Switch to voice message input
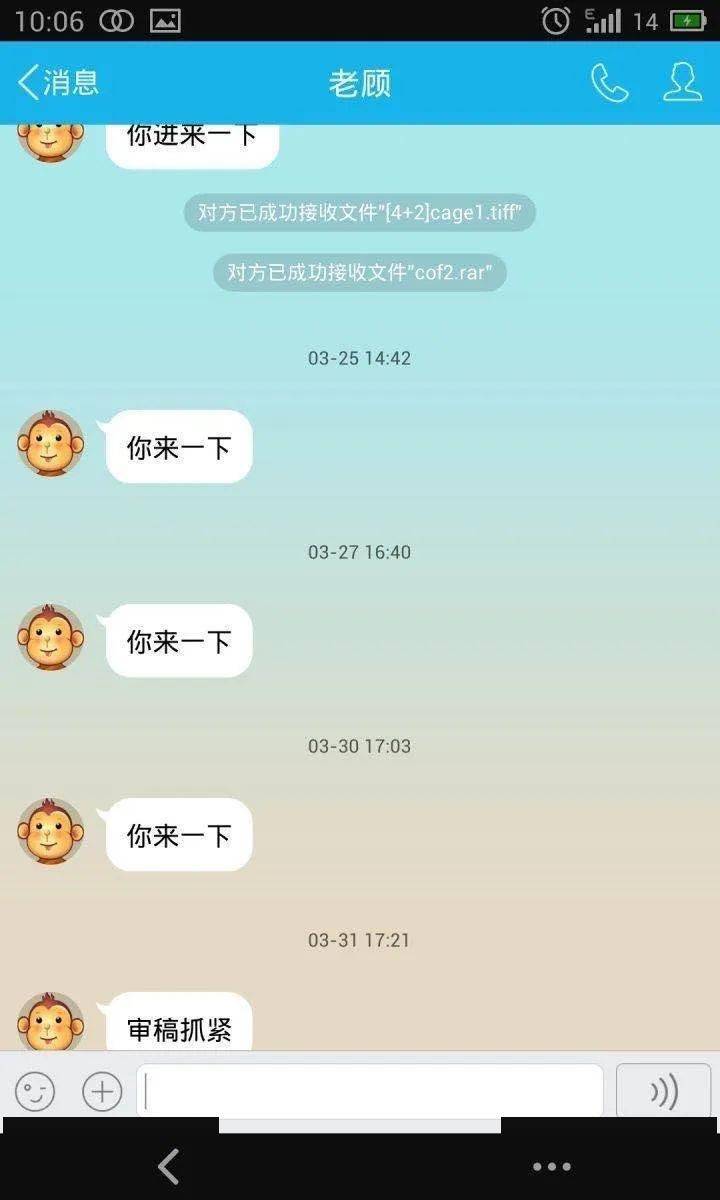Image resolution: width=720 pixels, height=1200 pixels. [664, 1091]
